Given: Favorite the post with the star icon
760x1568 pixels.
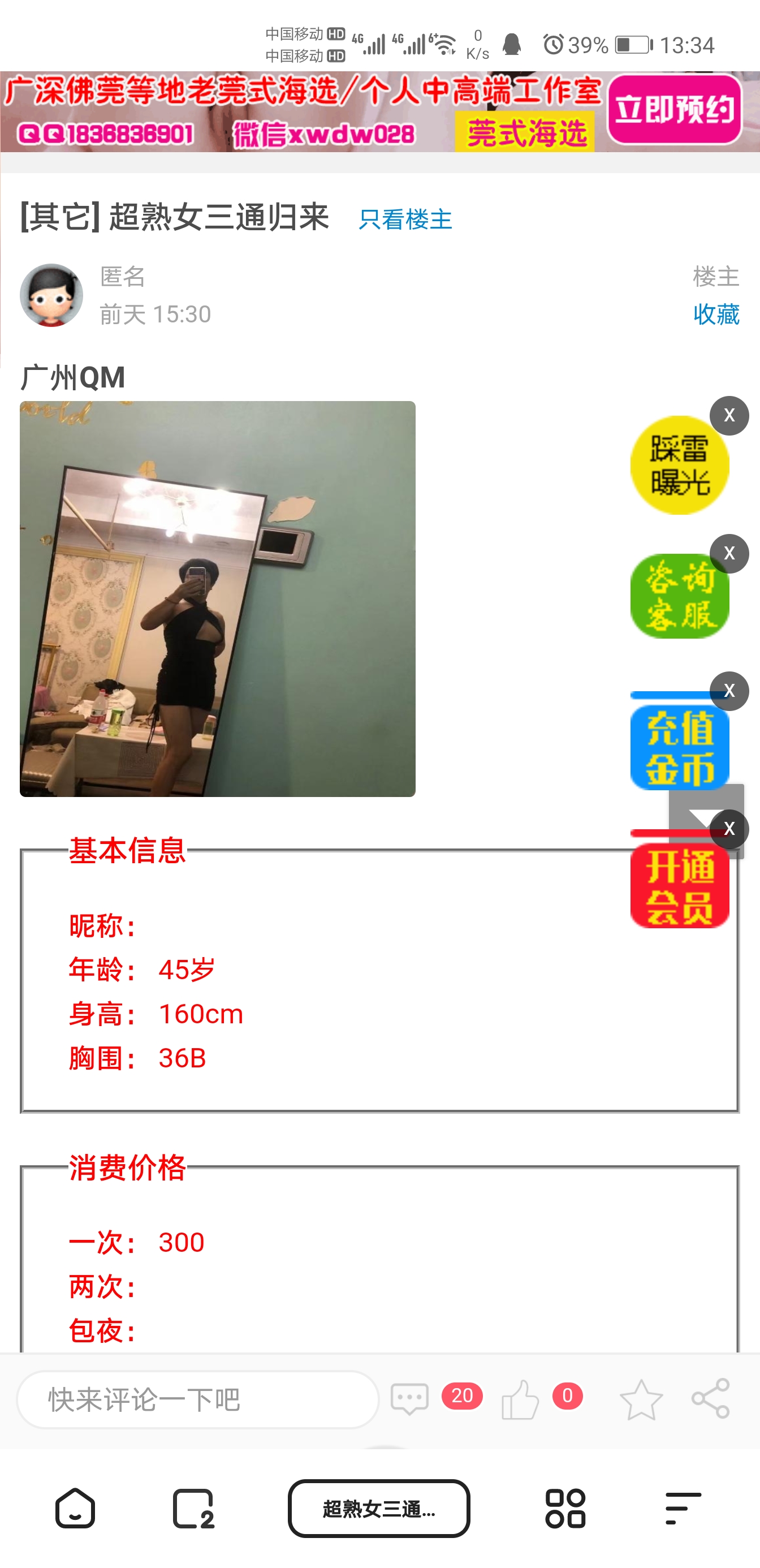Looking at the screenshot, I should 641,1399.
